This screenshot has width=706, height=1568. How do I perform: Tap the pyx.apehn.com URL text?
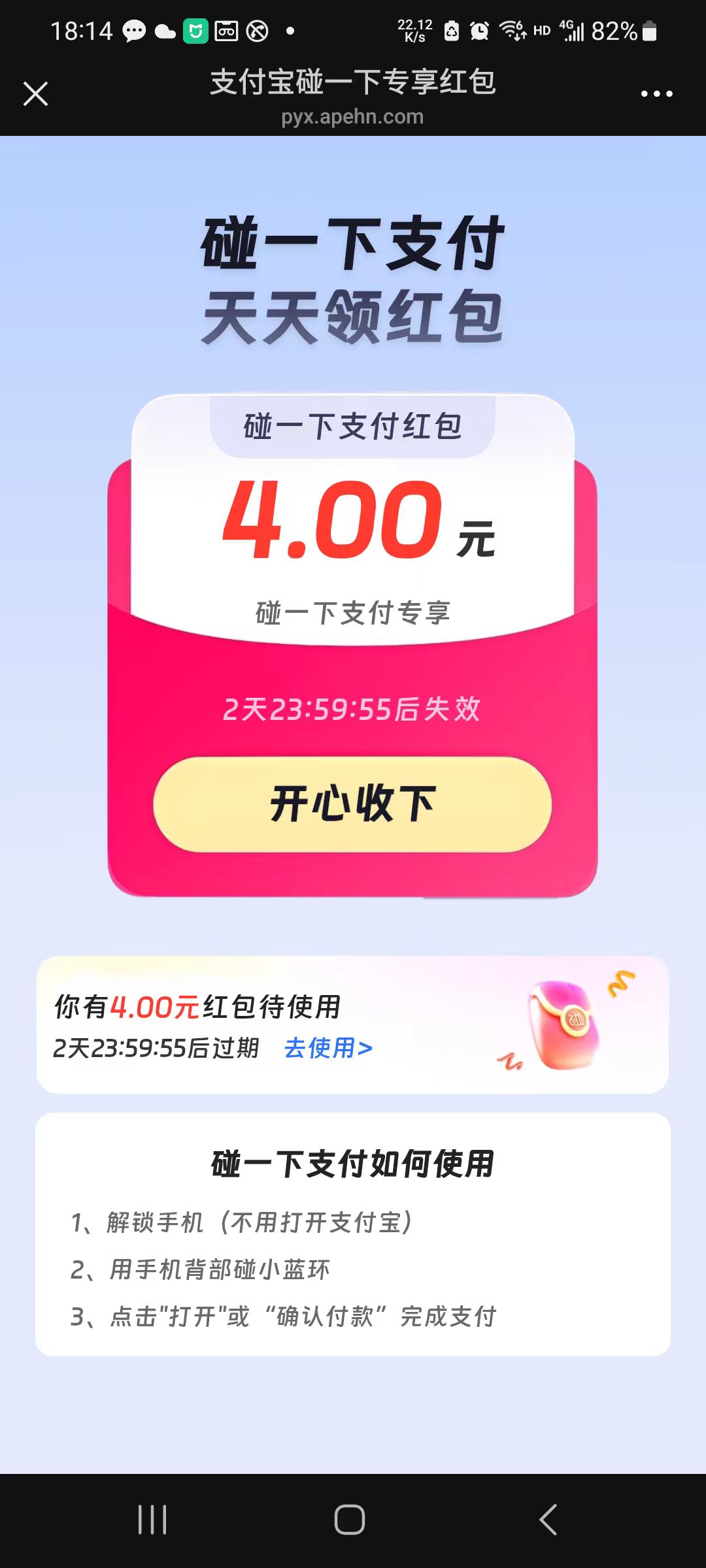click(x=353, y=118)
